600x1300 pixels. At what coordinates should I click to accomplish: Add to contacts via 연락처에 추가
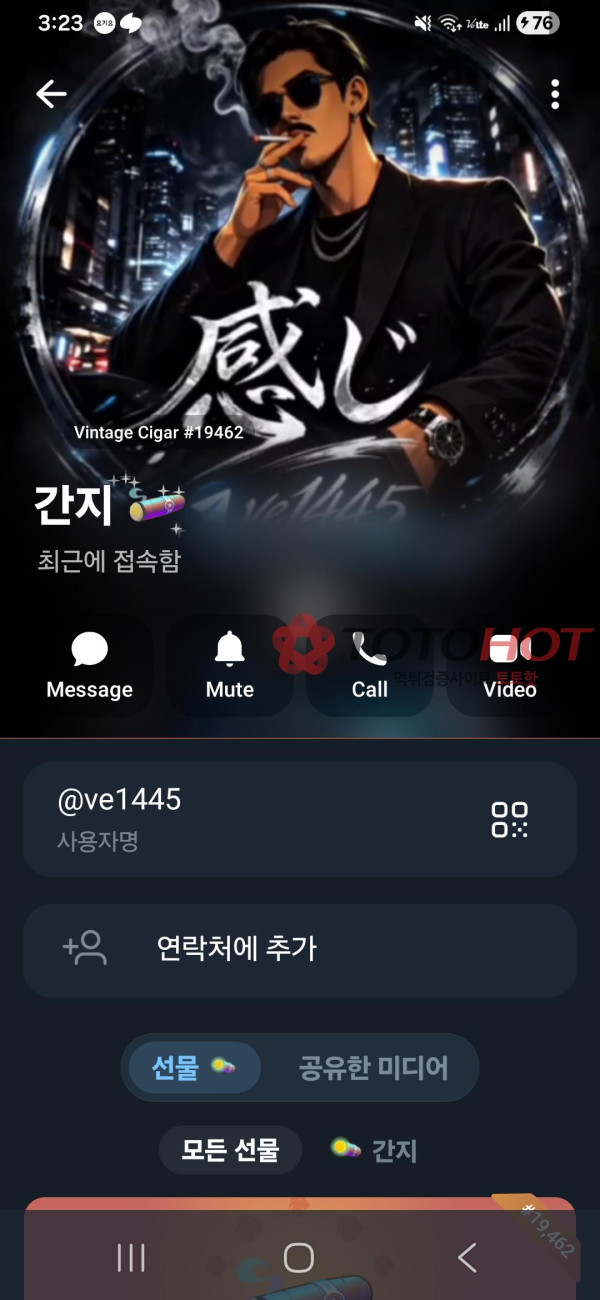(300, 949)
